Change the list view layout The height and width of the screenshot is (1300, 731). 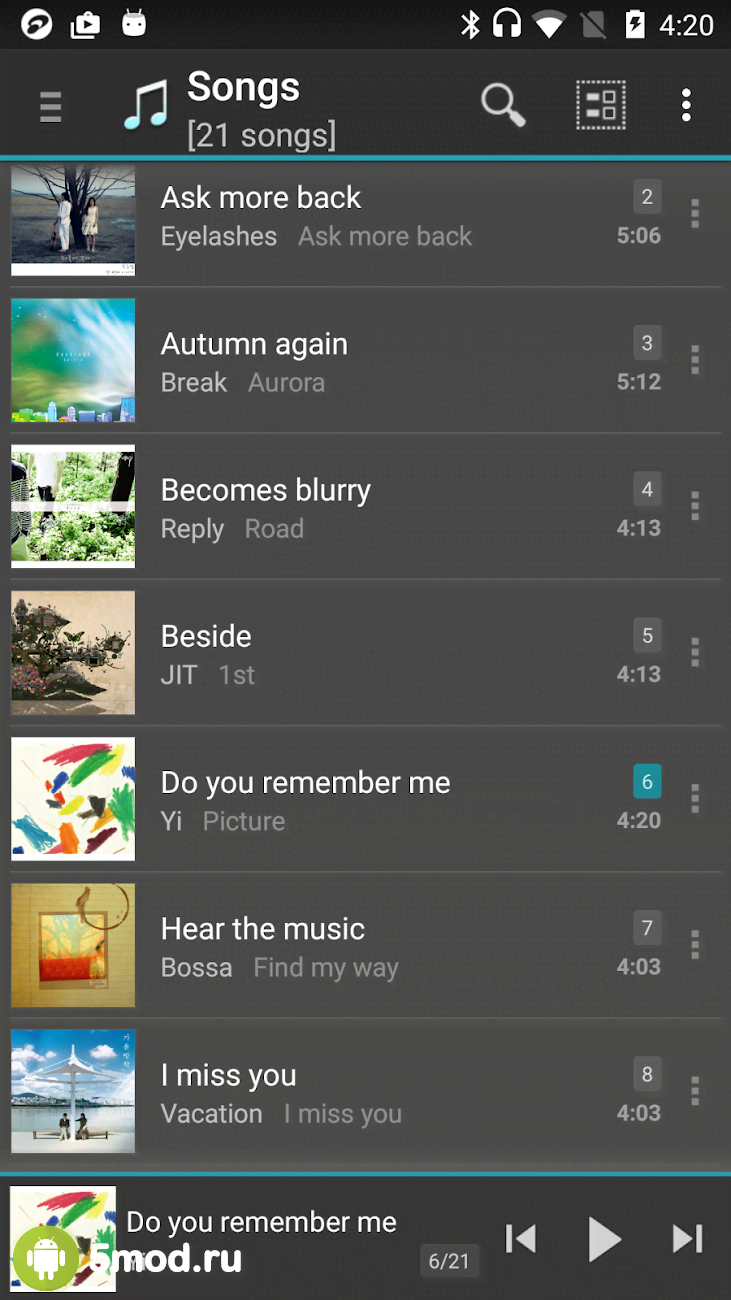tap(601, 105)
